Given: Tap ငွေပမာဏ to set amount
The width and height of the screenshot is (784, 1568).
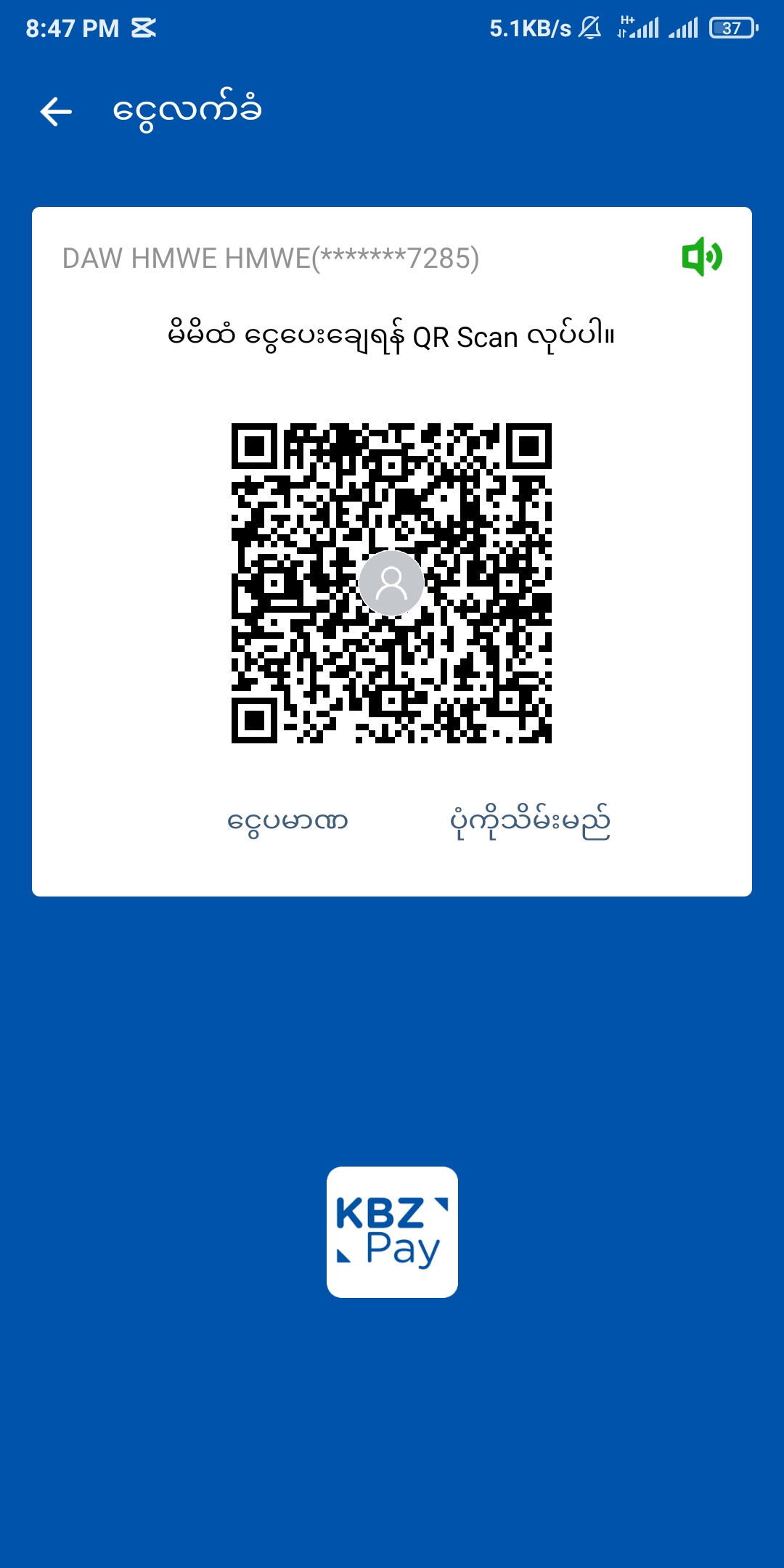Looking at the screenshot, I should coord(287,822).
